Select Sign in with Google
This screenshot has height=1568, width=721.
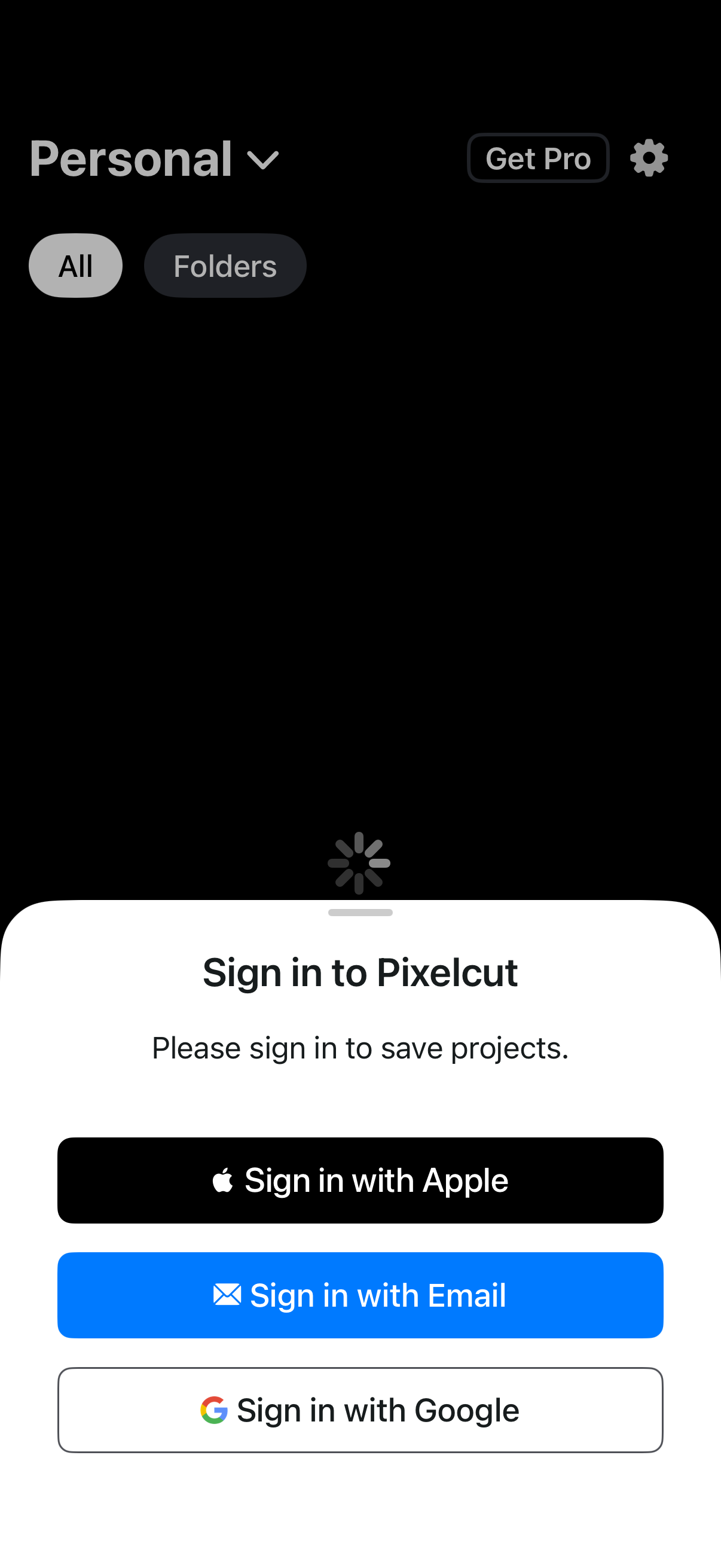click(x=360, y=1410)
